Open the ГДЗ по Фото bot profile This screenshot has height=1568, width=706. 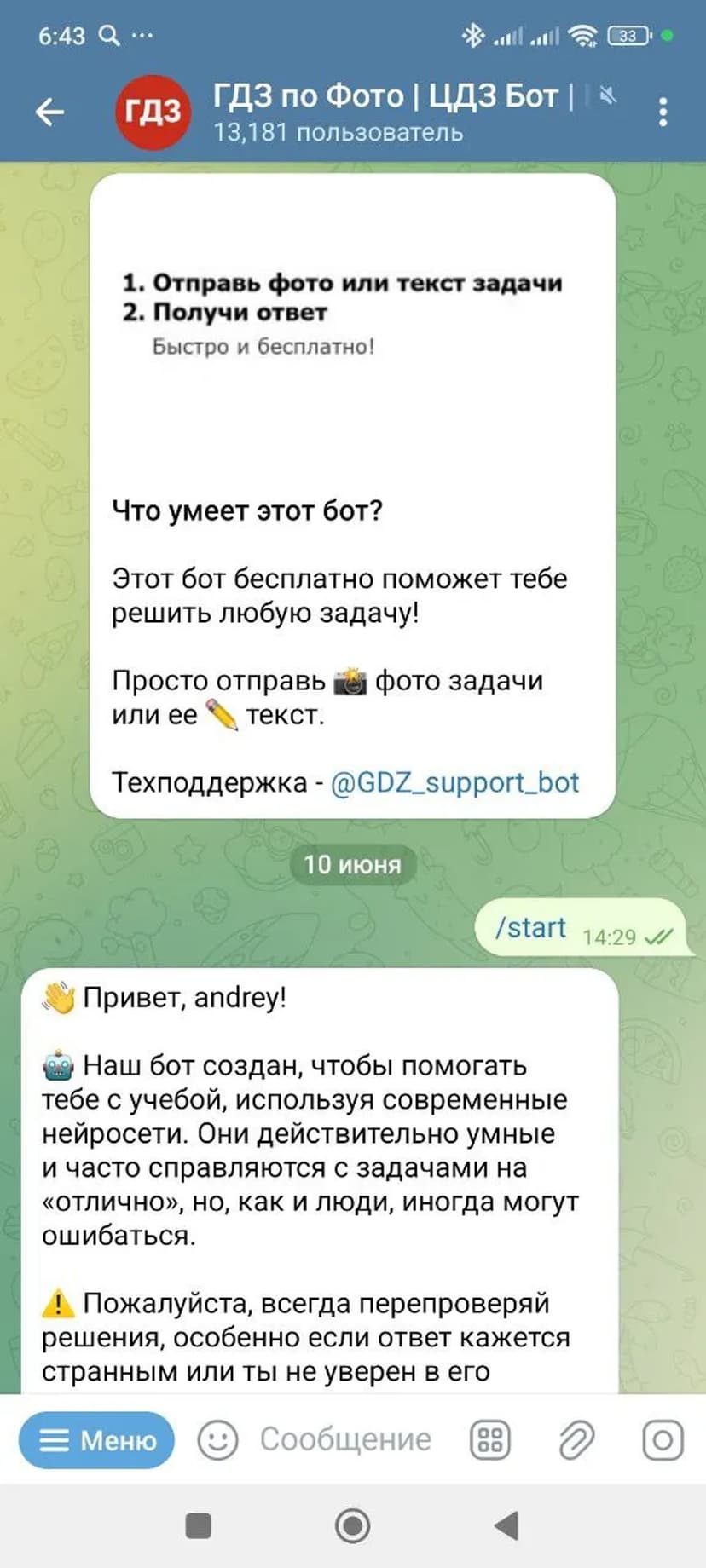(384, 112)
